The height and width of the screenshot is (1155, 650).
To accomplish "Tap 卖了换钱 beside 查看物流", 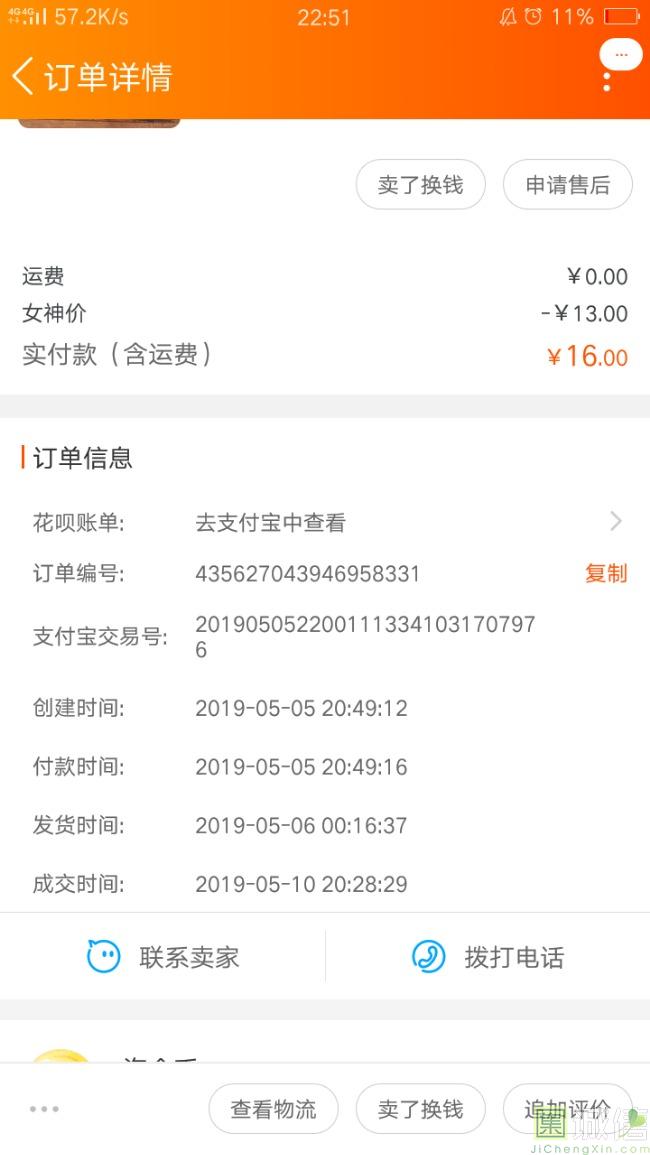I will coord(421,1109).
